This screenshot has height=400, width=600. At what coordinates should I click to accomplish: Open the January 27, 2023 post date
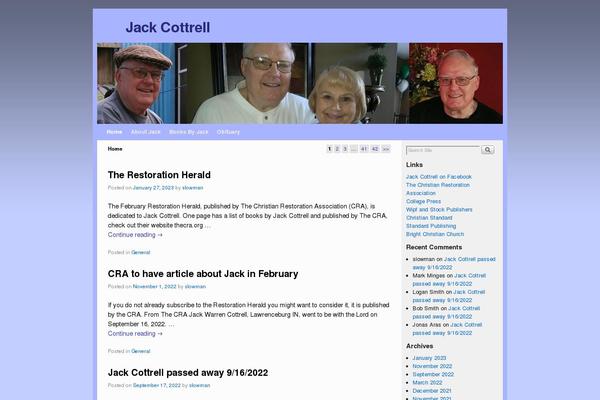154,187
